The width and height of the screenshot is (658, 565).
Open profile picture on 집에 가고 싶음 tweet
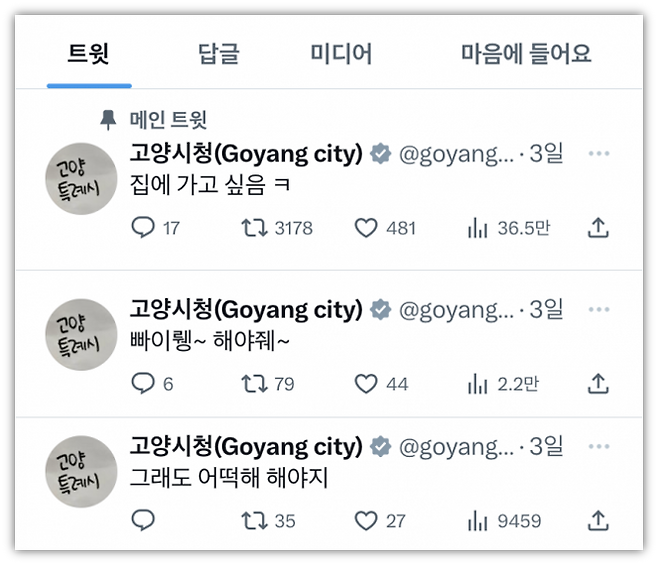click(x=82, y=179)
